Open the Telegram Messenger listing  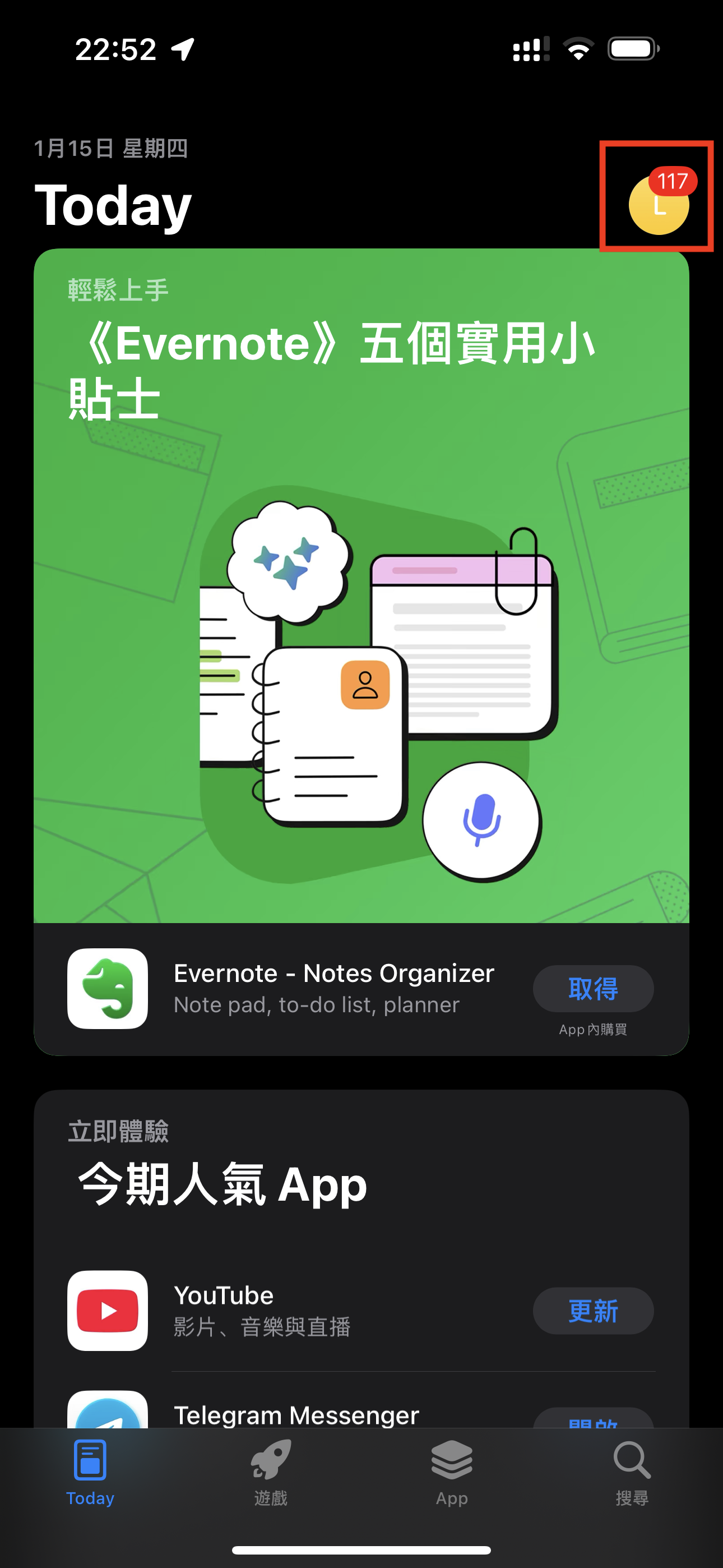coord(296,1414)
